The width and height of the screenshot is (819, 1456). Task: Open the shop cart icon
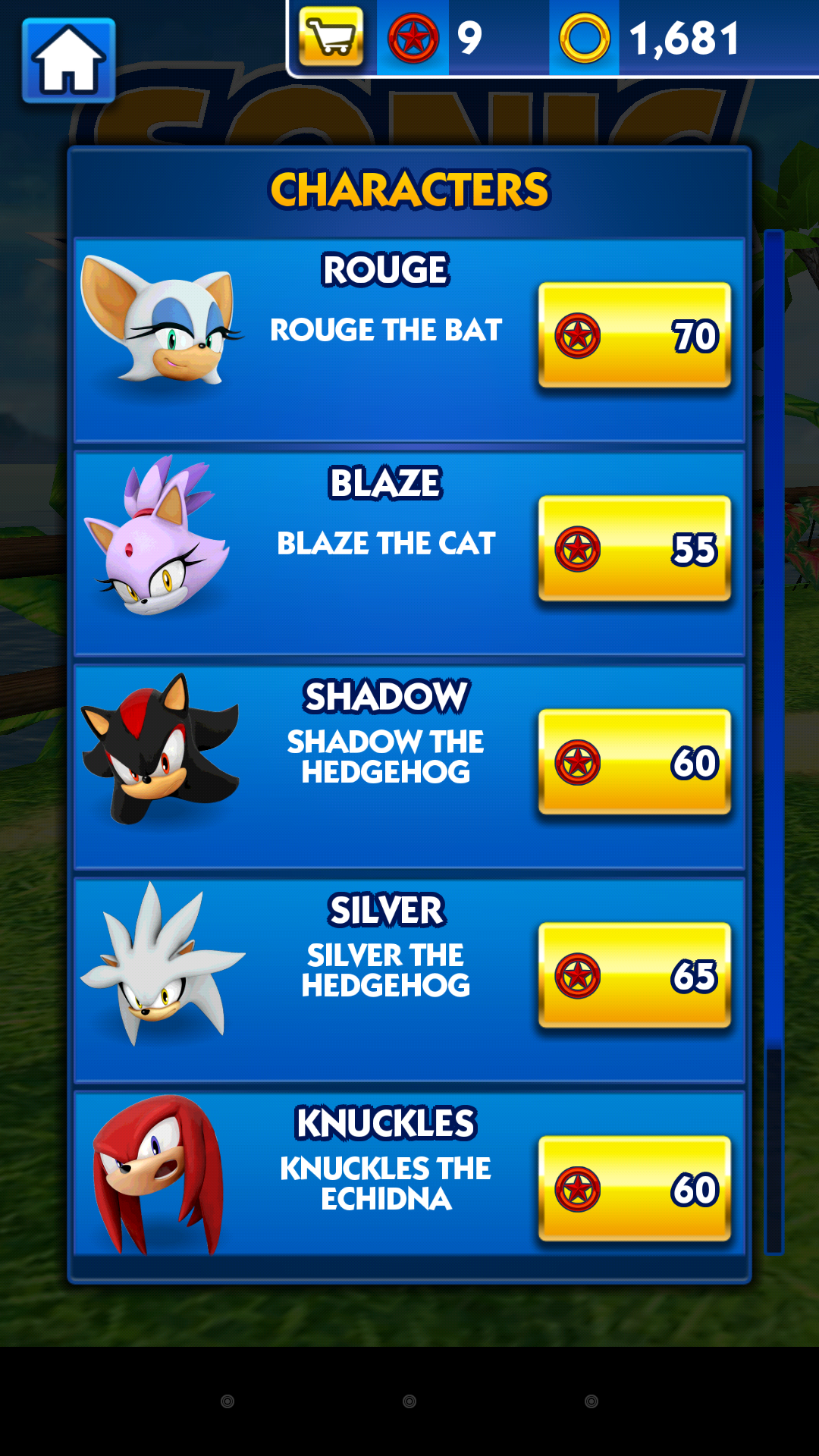pos(331,36)
